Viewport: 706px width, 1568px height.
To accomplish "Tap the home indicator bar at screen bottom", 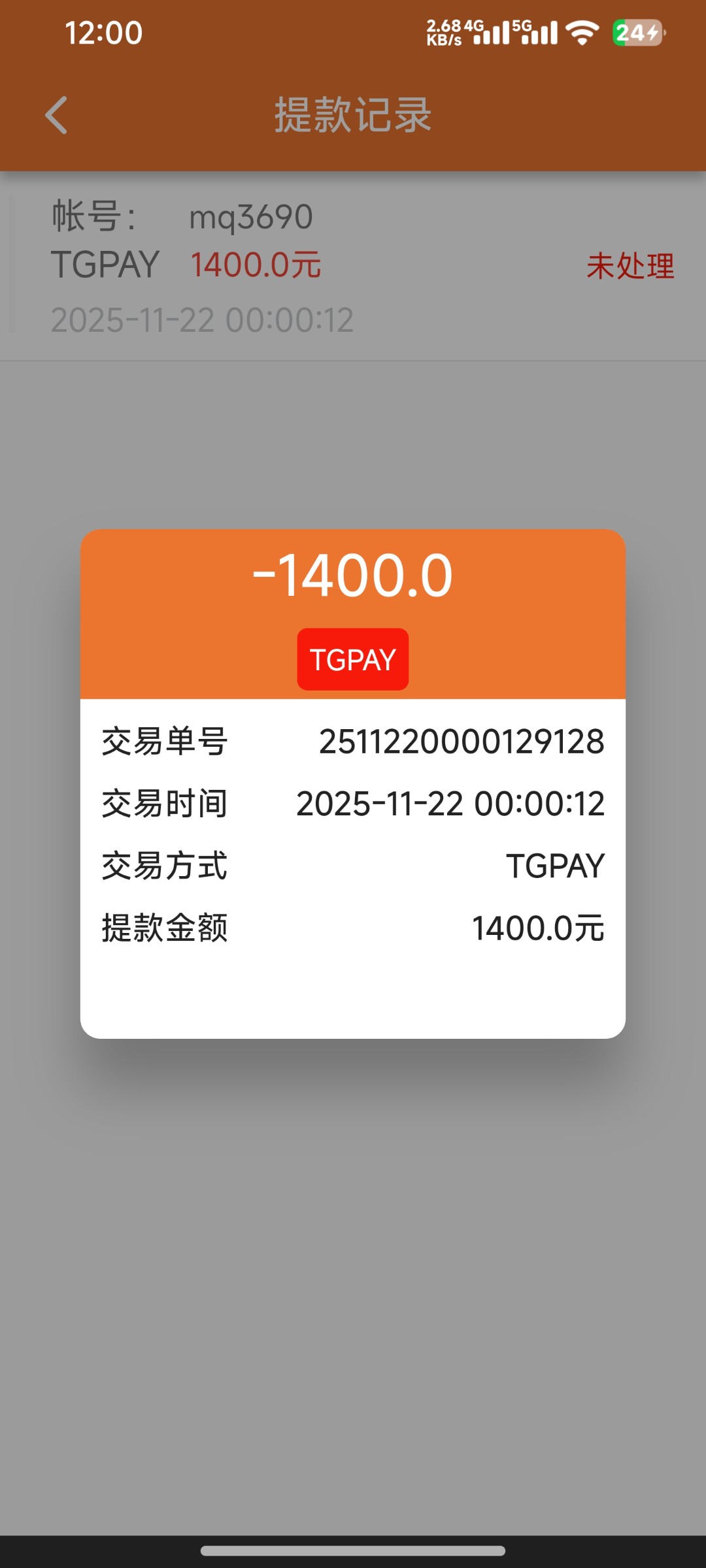I will pos(353,1548).
